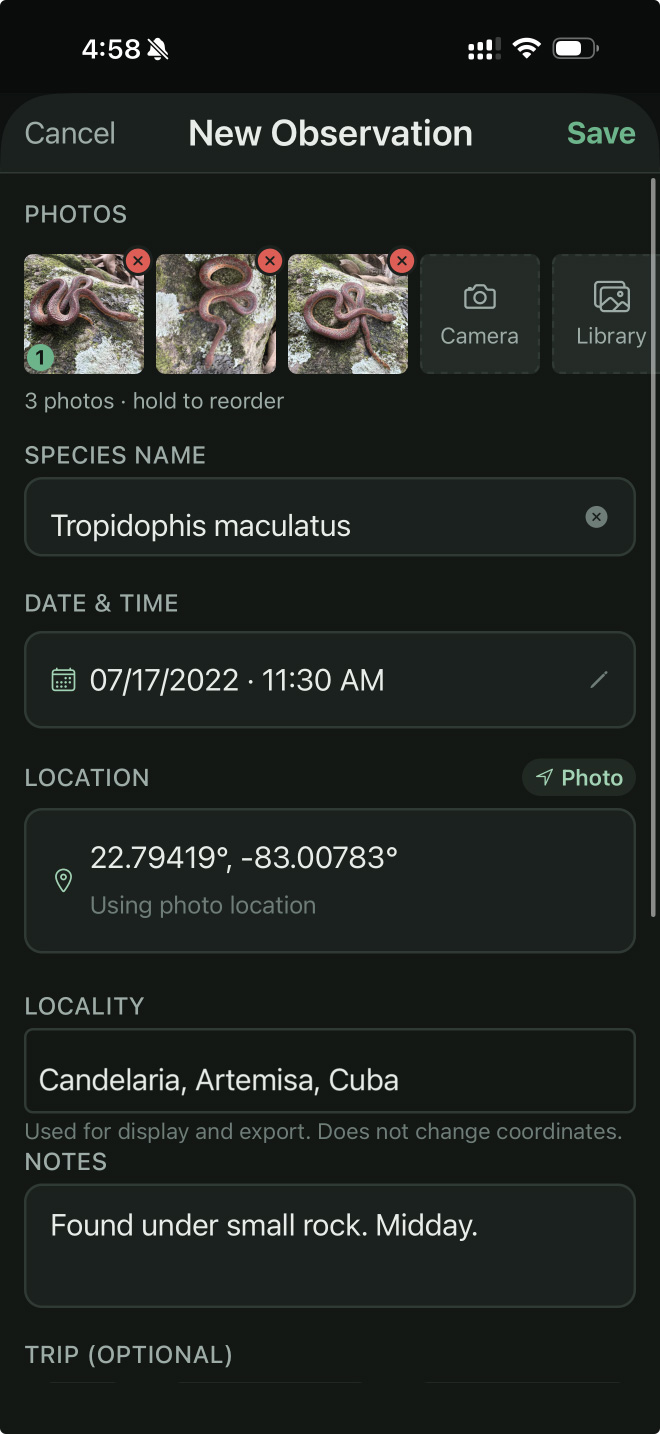Open the coordinates location card

click(x=330, y=880)
